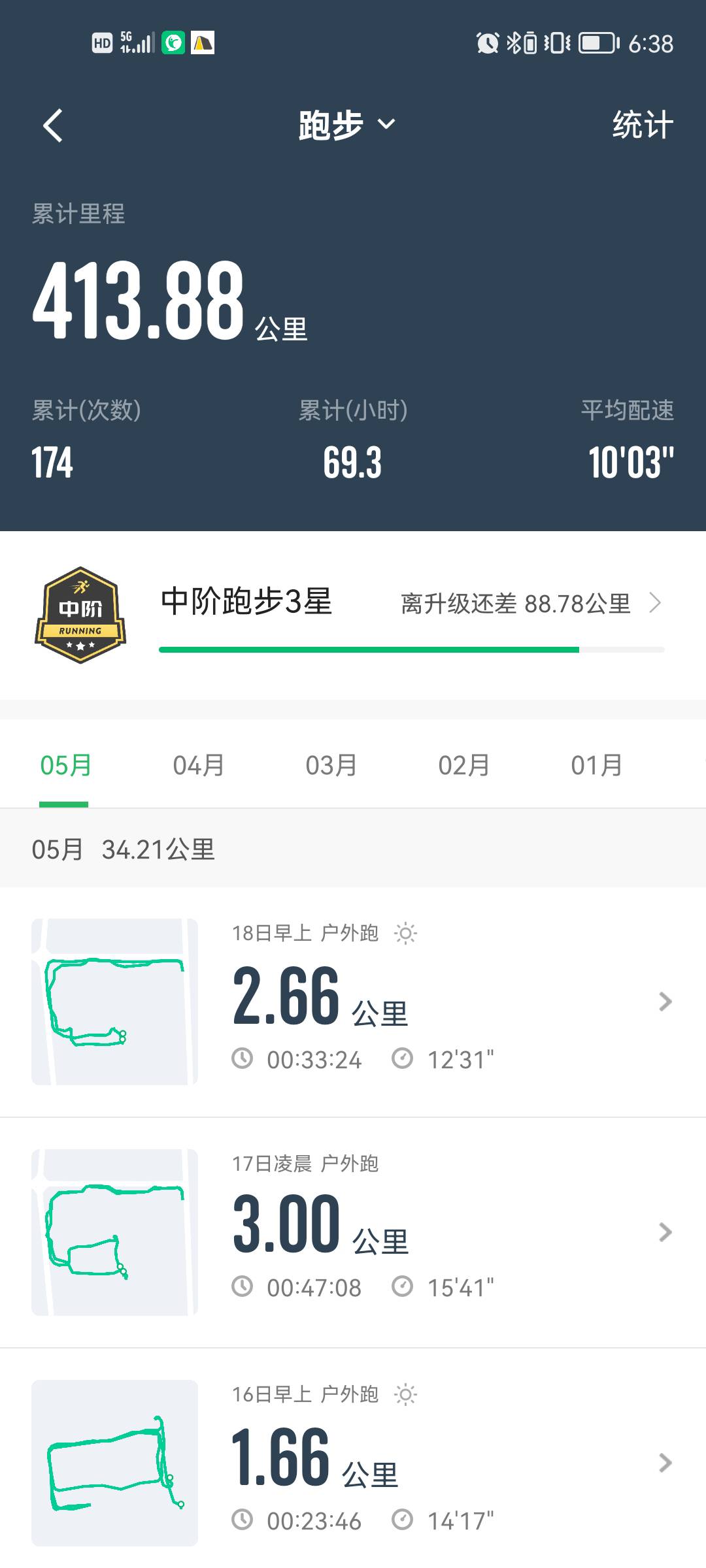Select the weather icon on the 18日 run
This screenshot has width=706, height=1568.
pyautogui.click(x=405, y=932)
